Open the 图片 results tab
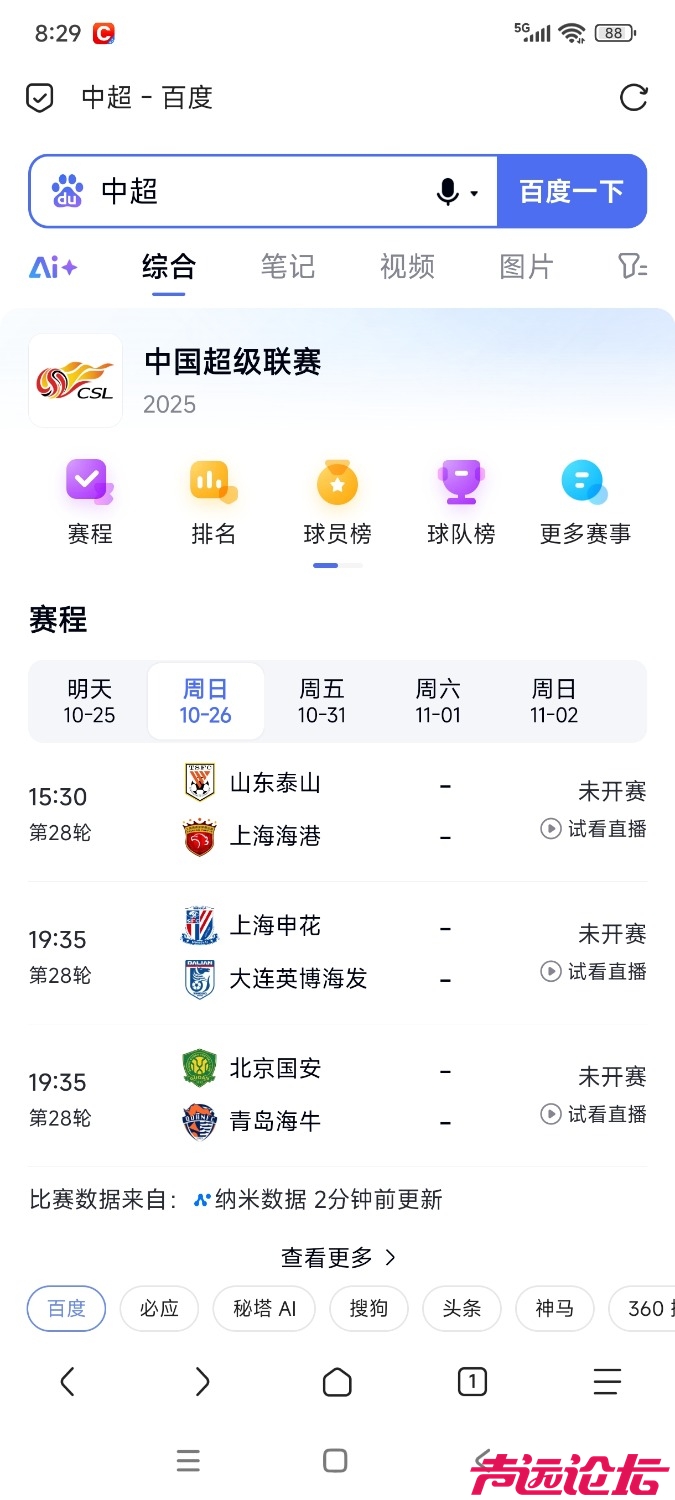 (x=526, y=267)
